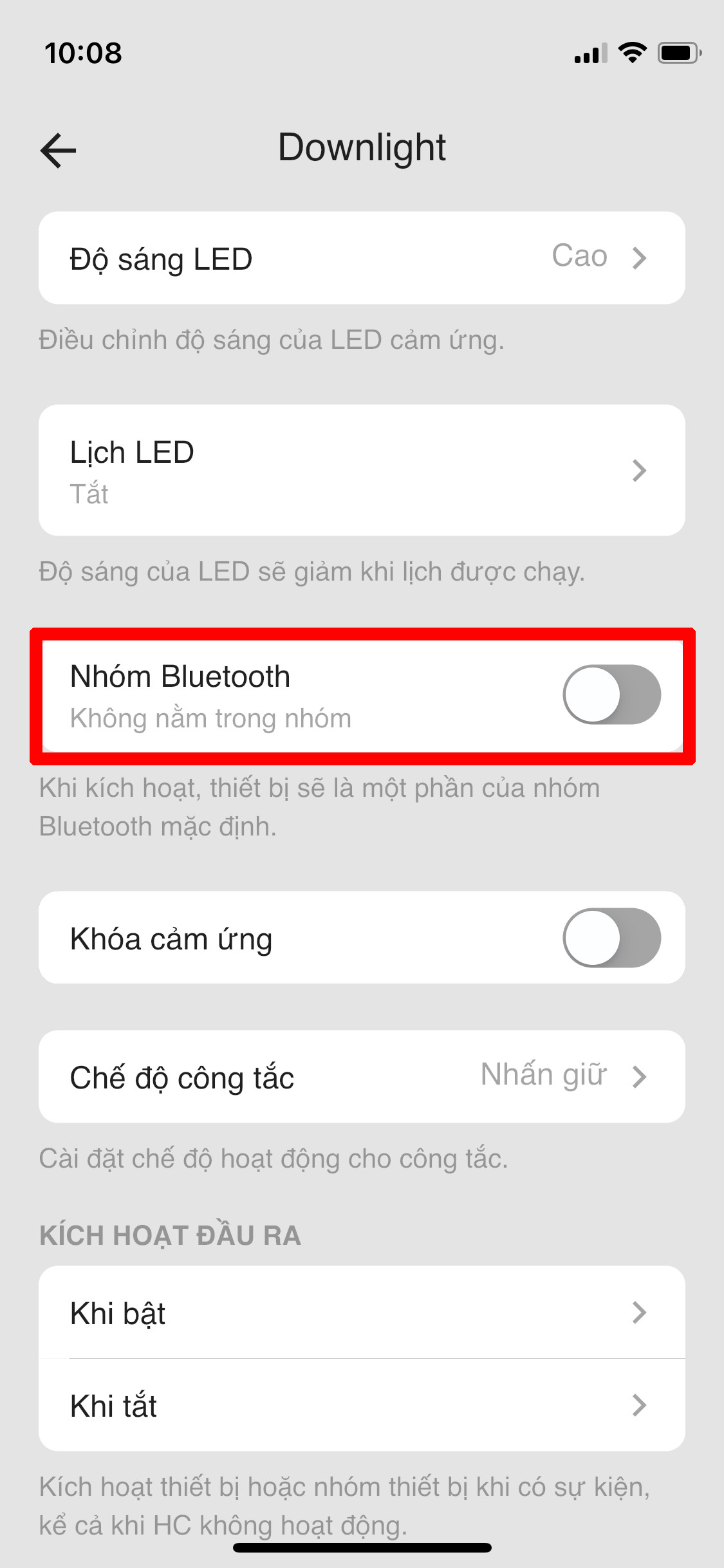The image size is (724, 1568).
Task: Open Lịch LED schedule settings
Action: point(362,471)
